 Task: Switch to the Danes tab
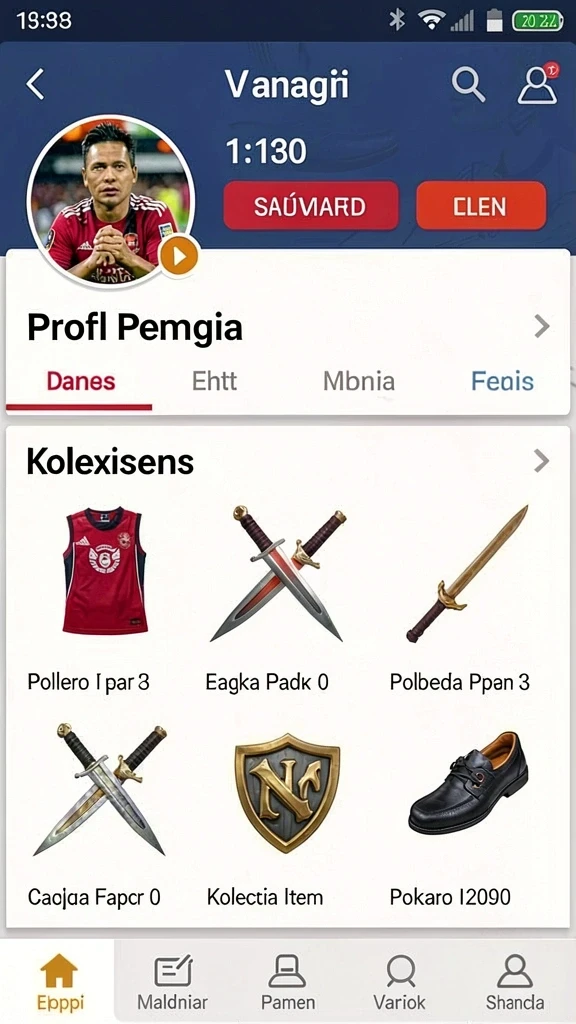(80, 381)
